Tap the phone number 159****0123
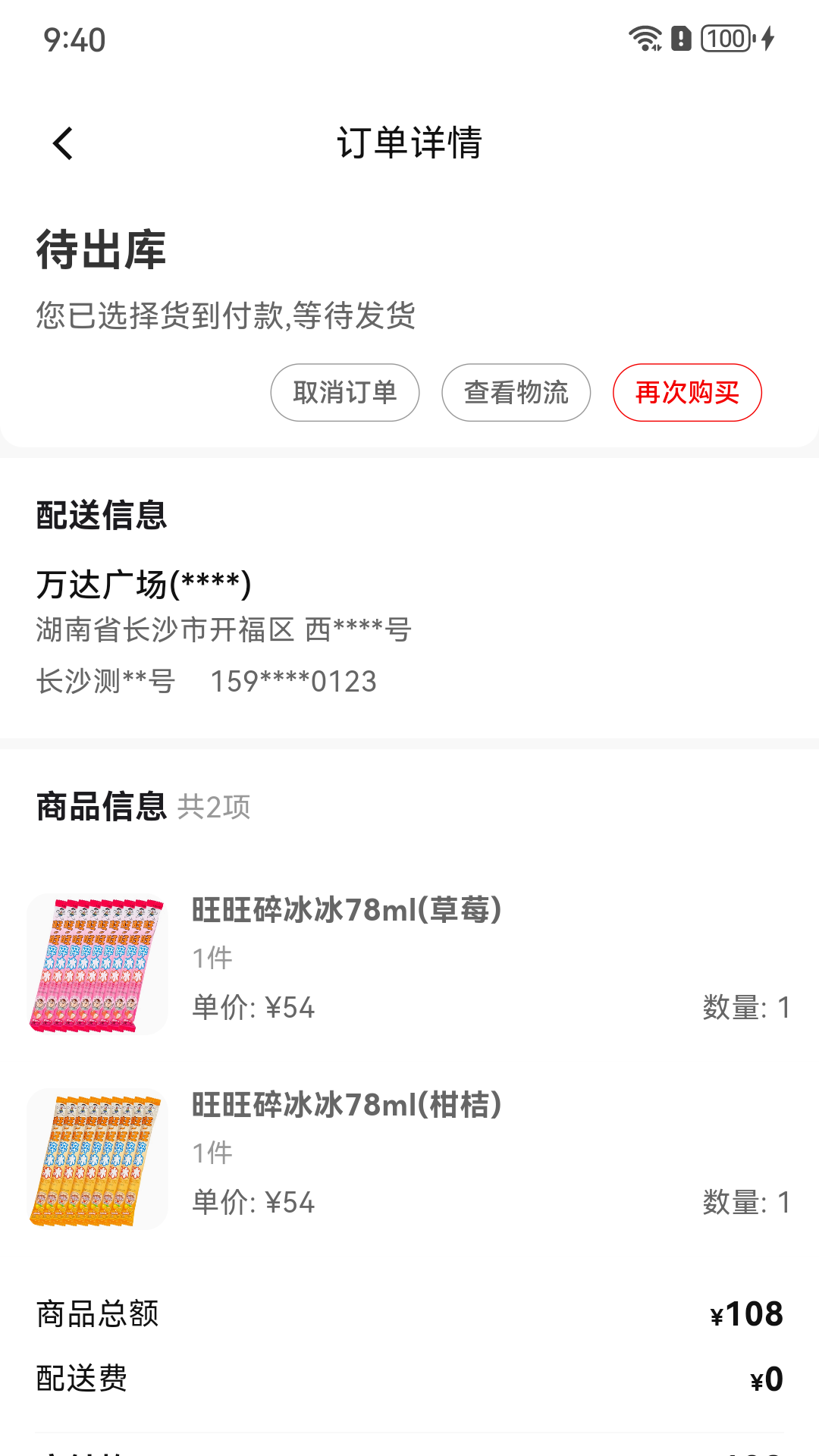 (293, 681)
